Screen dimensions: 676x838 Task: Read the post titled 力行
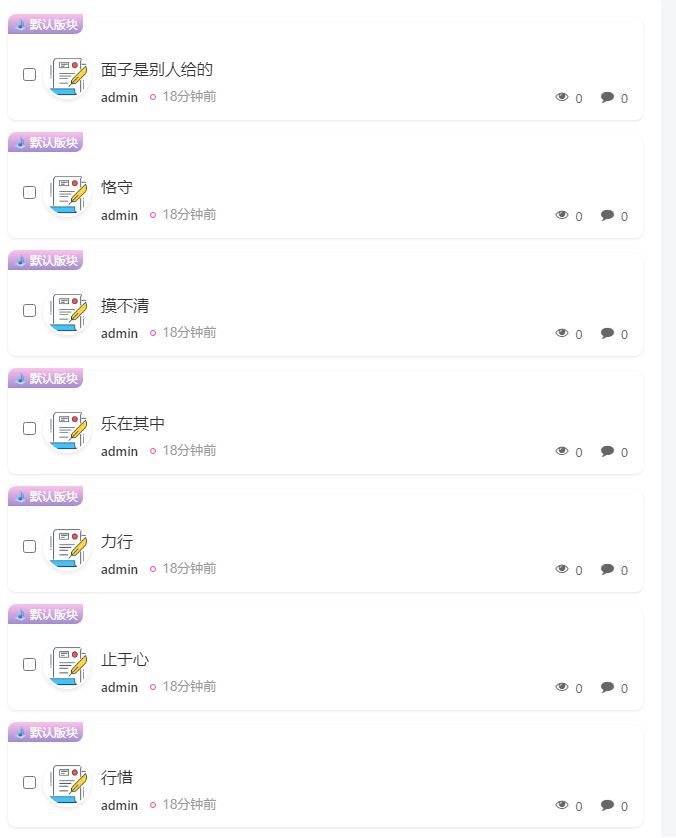click(117, 542)
